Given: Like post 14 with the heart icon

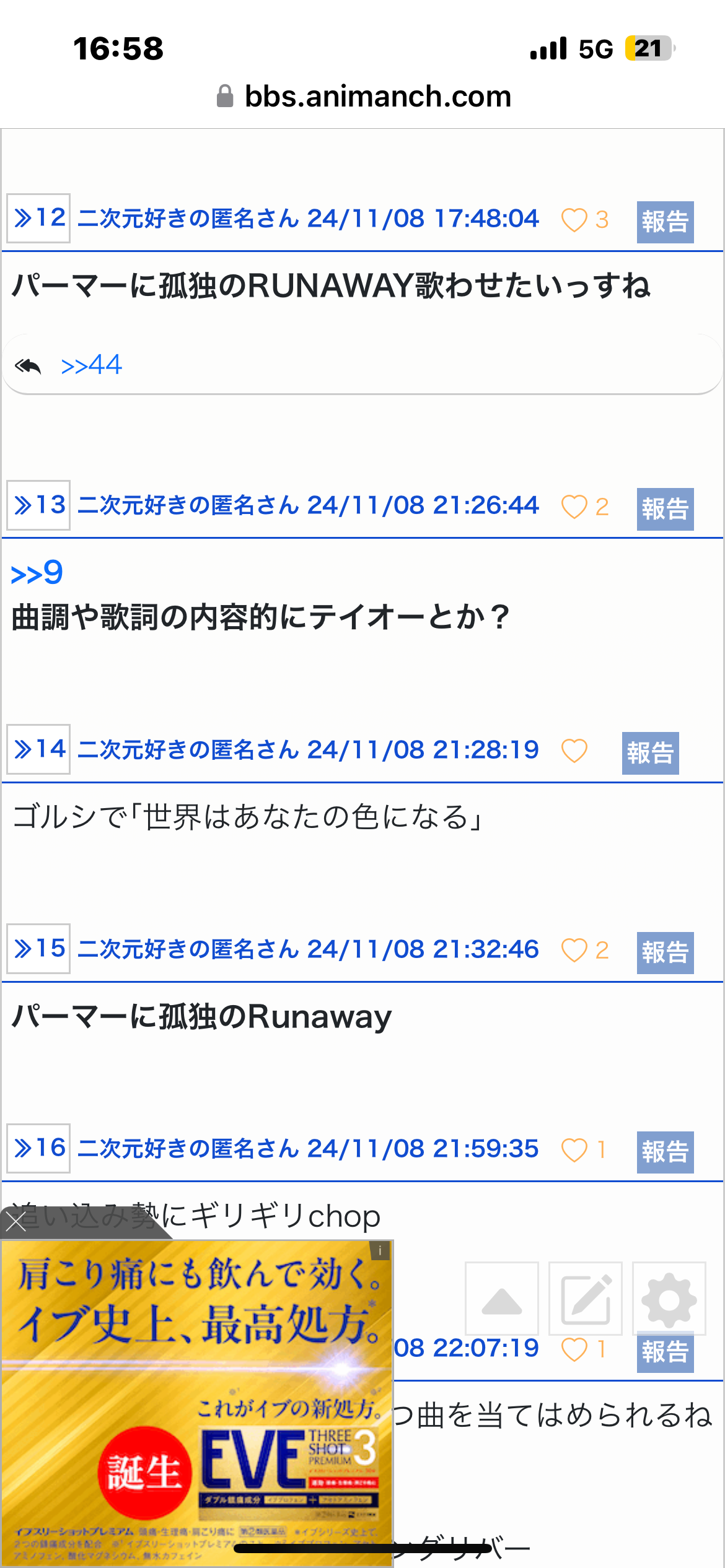Looking at the screenshot, I should click(574, 751).
